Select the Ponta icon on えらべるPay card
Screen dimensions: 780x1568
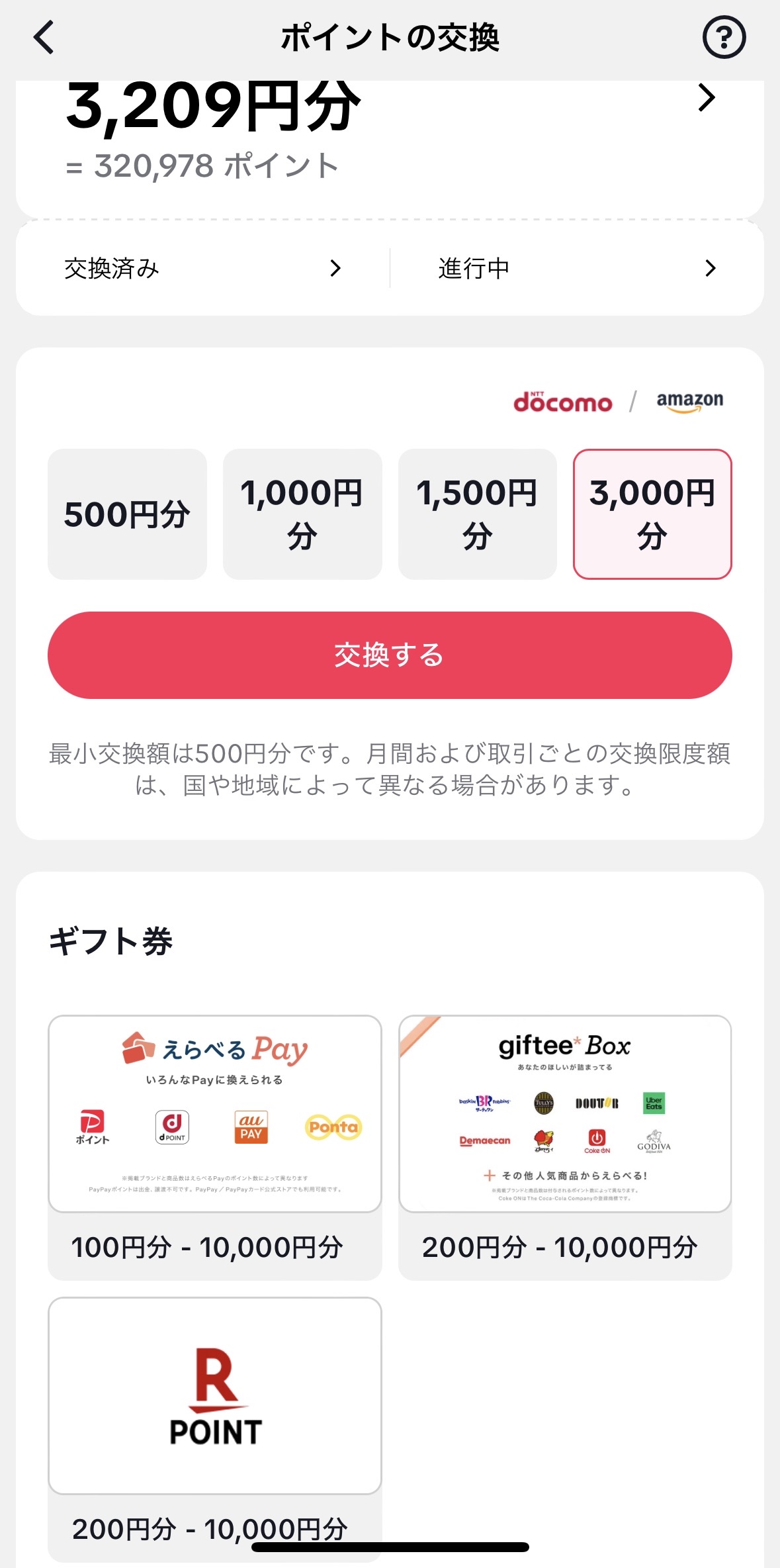(x=332, y=1127)
